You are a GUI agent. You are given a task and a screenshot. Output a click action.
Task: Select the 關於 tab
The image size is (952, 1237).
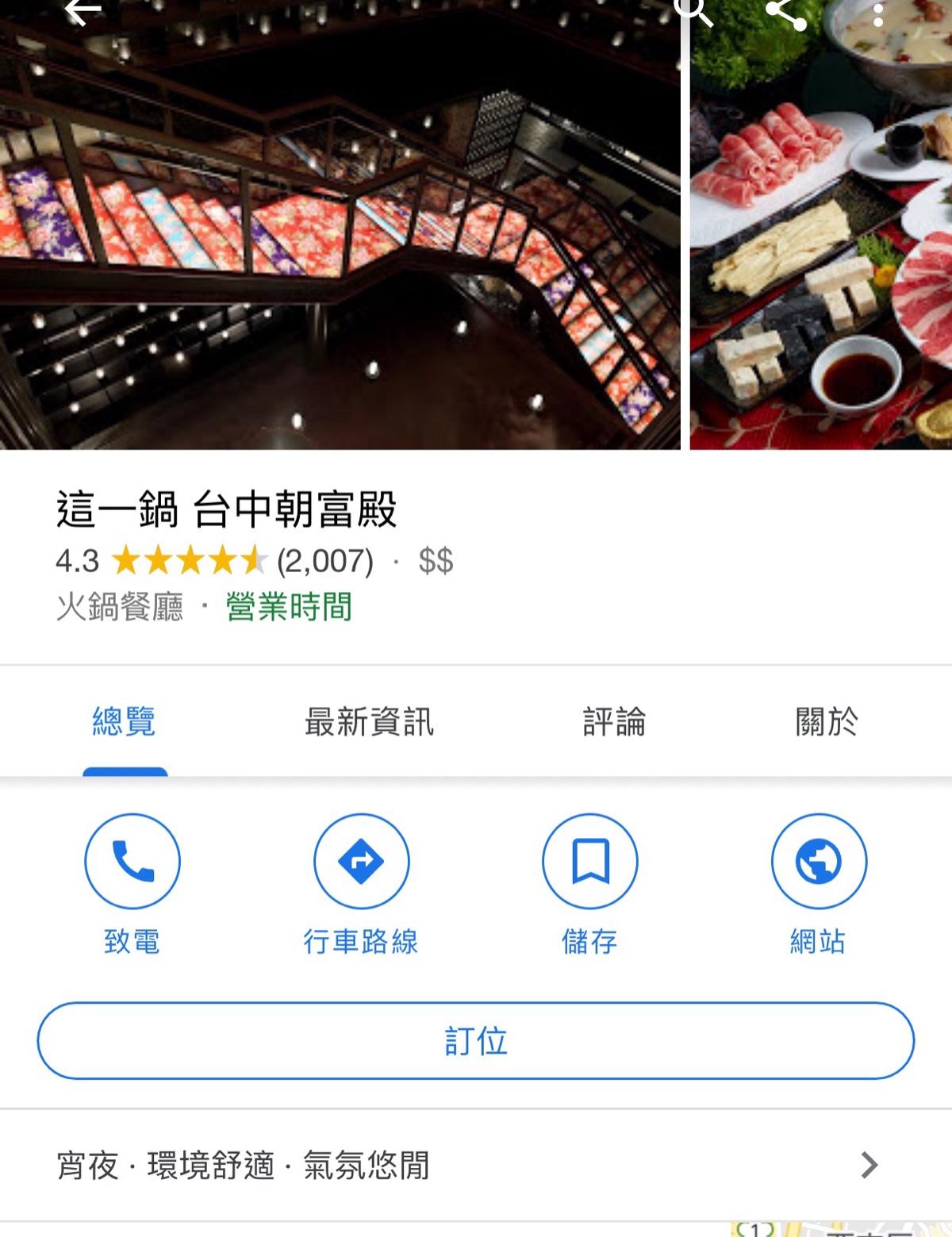(826, 722)
